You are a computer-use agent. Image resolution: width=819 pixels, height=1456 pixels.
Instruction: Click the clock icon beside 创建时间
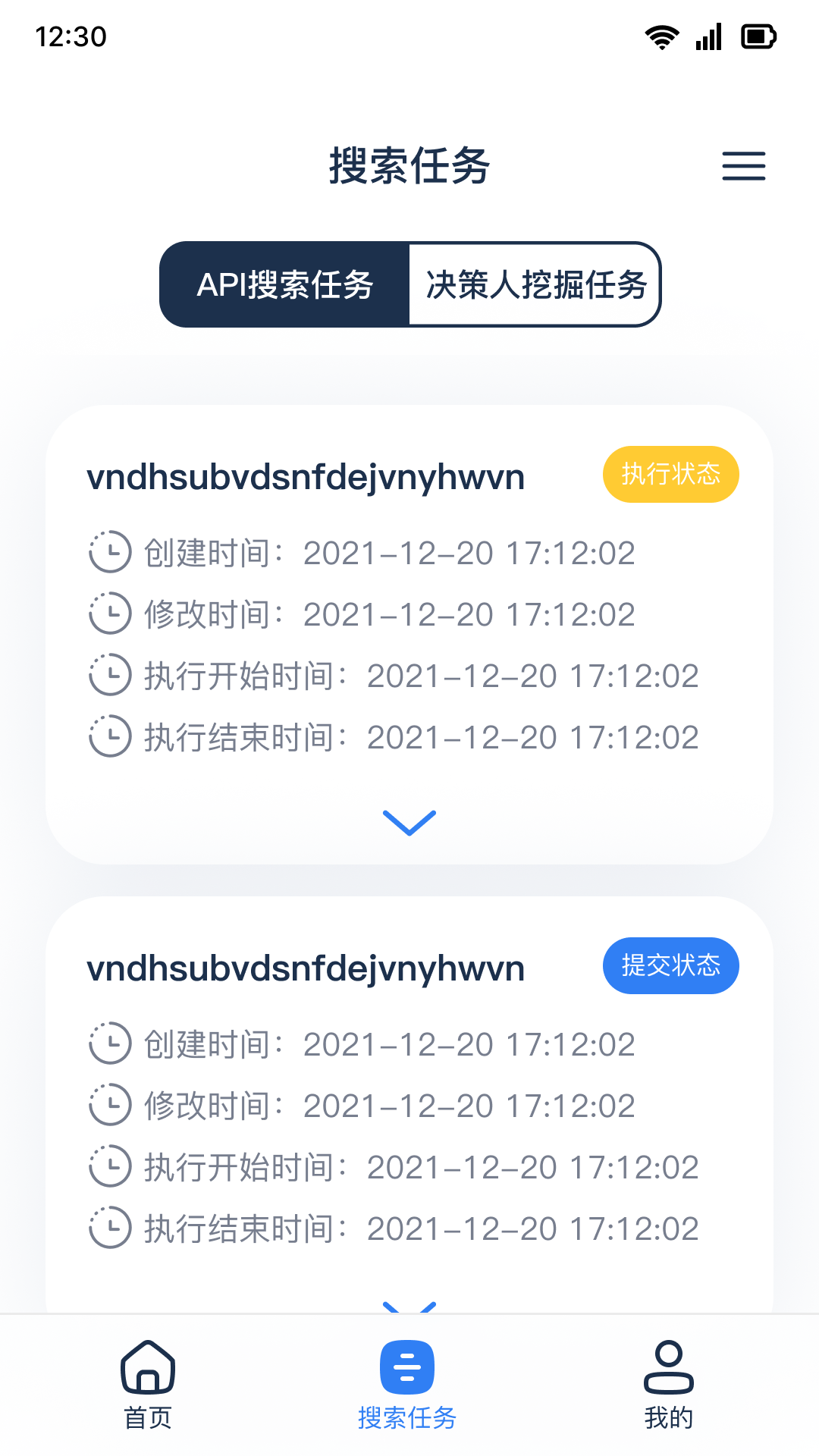coord(109,552)
